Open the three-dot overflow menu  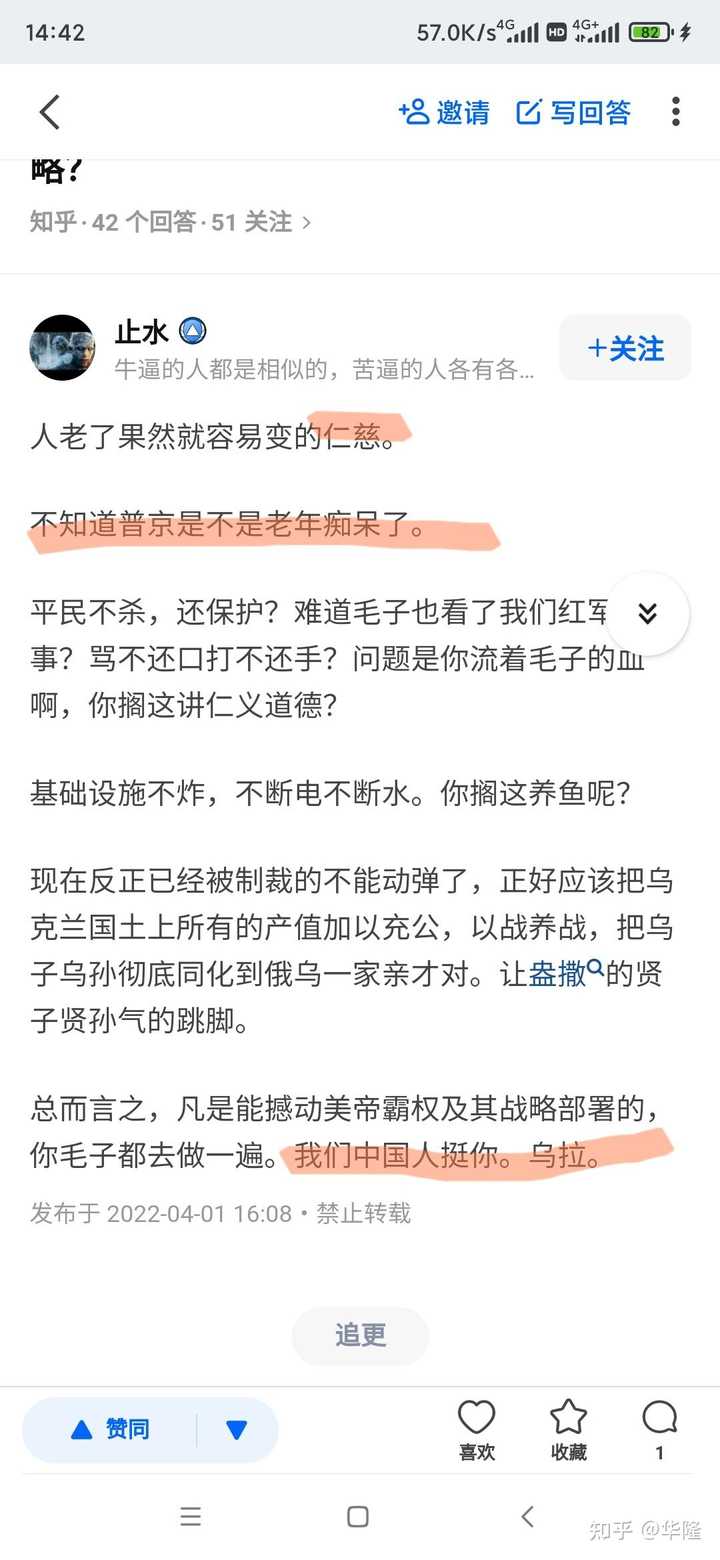point(676,112)
